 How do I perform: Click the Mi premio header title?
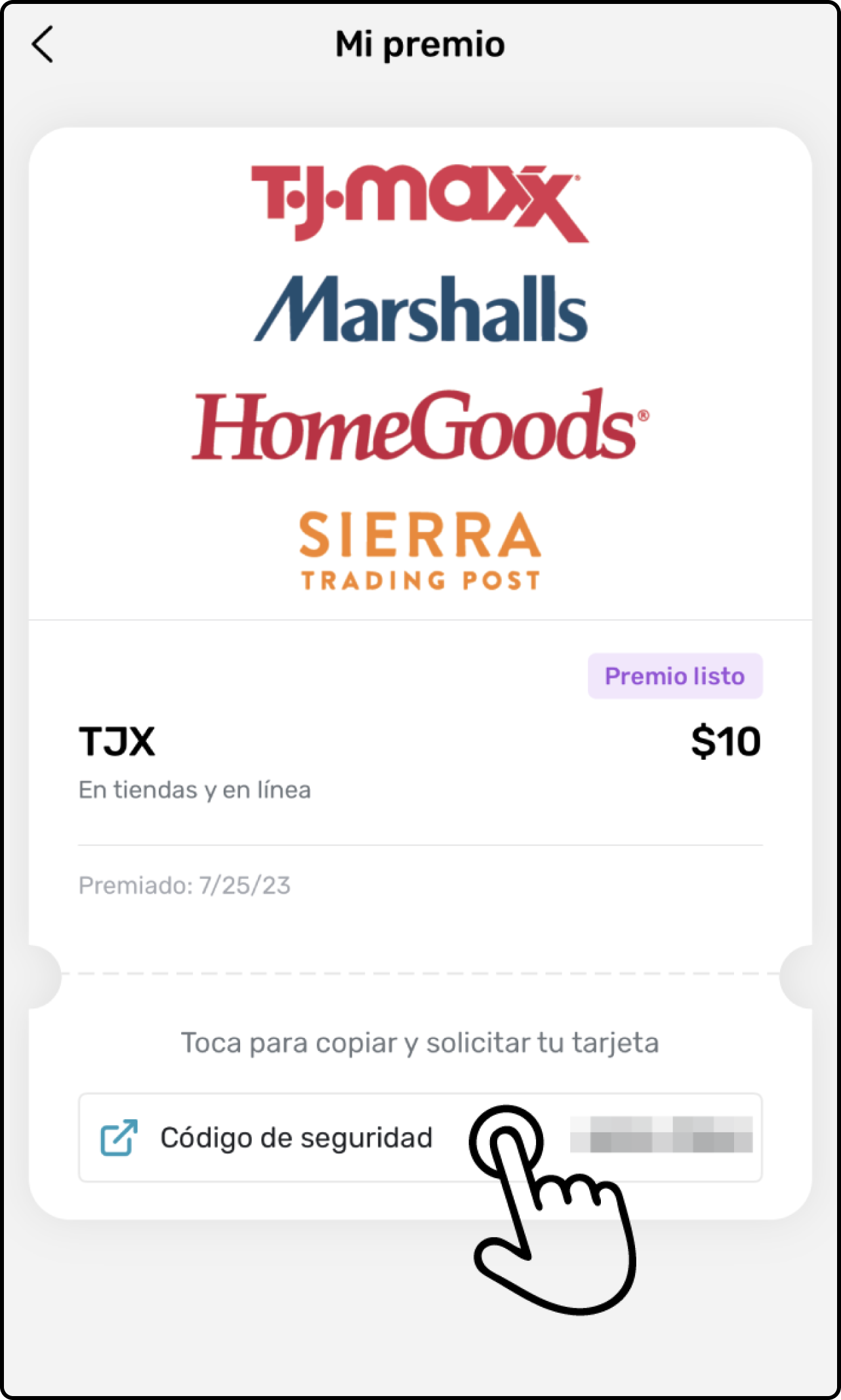pos(420,45)
